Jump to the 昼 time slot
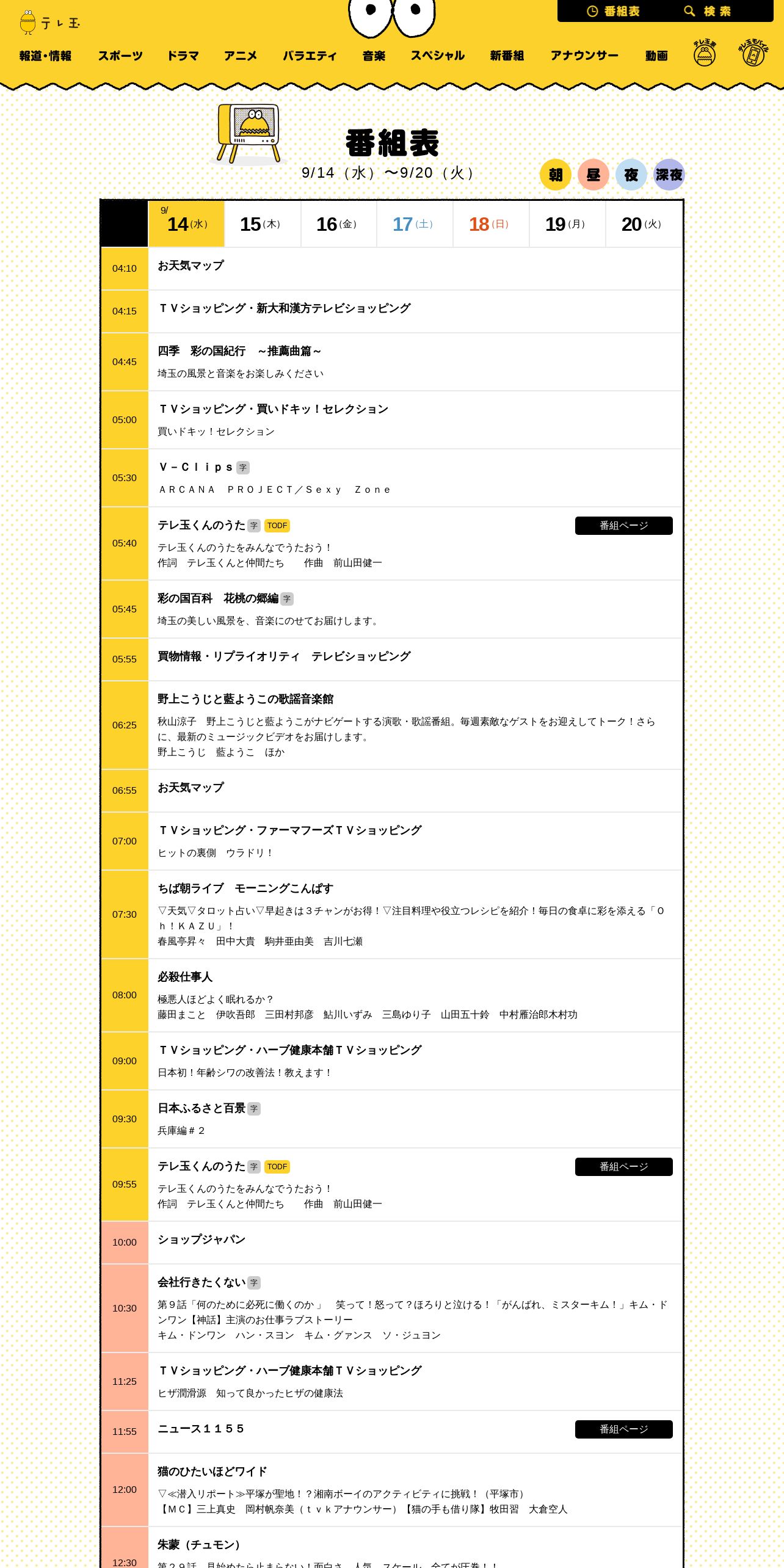This screenshot has height=1568, width=784. pos(593,175)
